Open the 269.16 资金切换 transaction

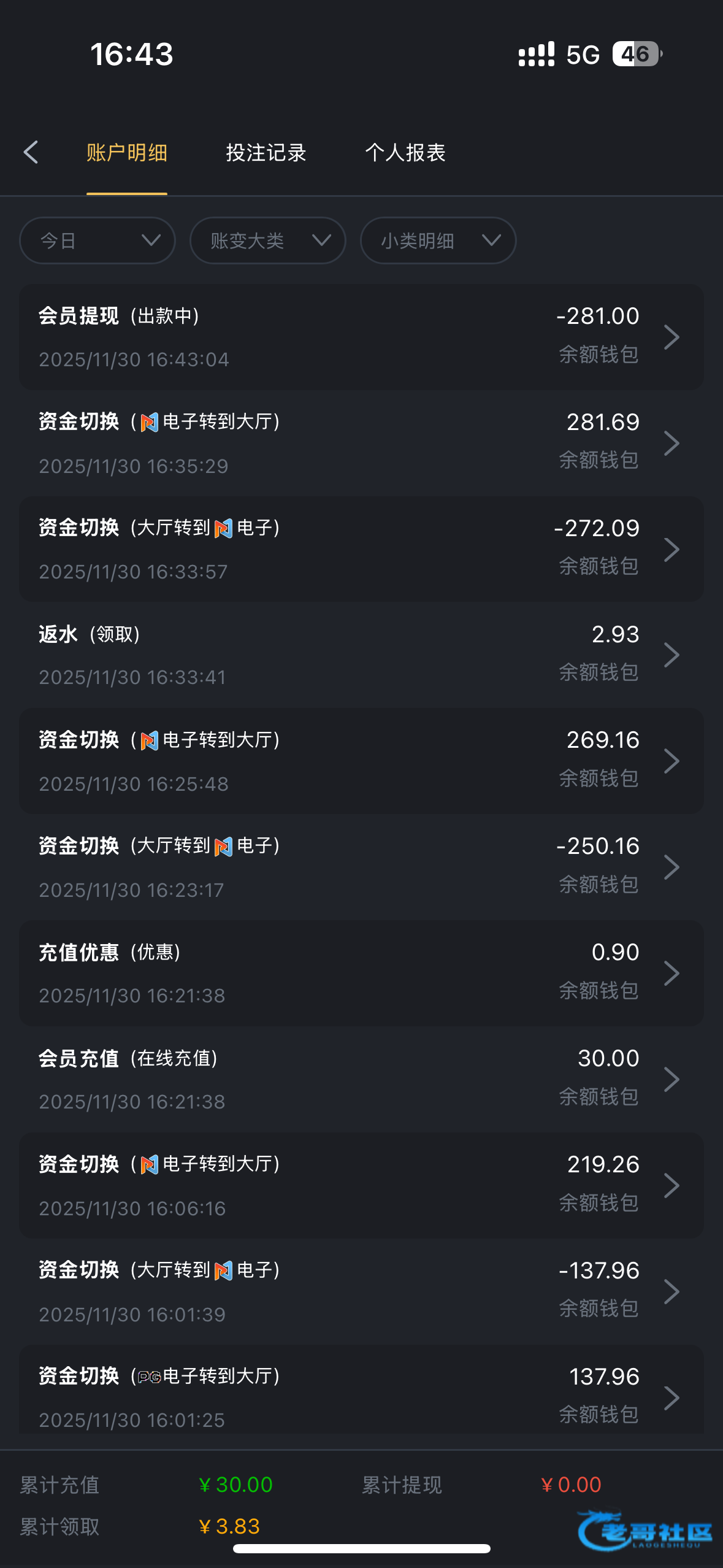pyautogui.click(x=361, y=761)
